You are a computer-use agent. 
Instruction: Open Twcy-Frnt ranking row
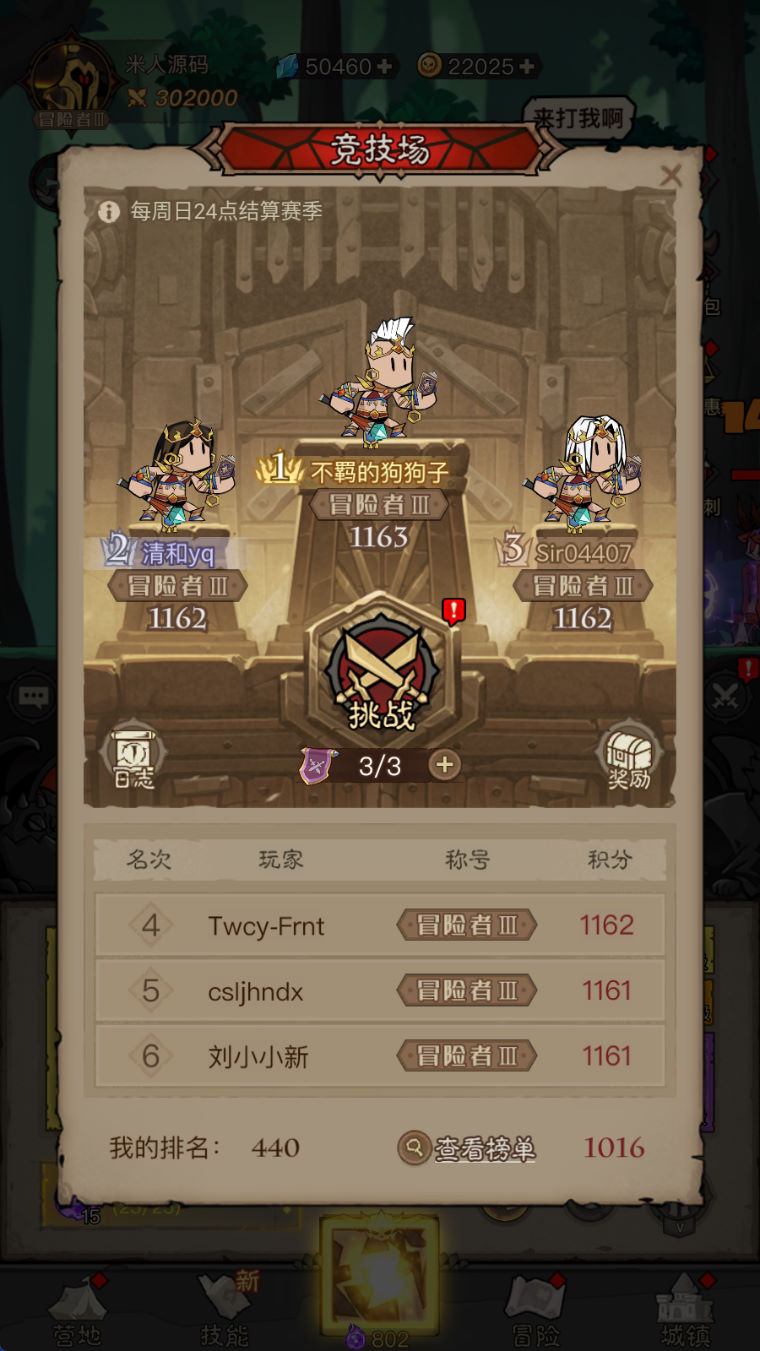380,925
